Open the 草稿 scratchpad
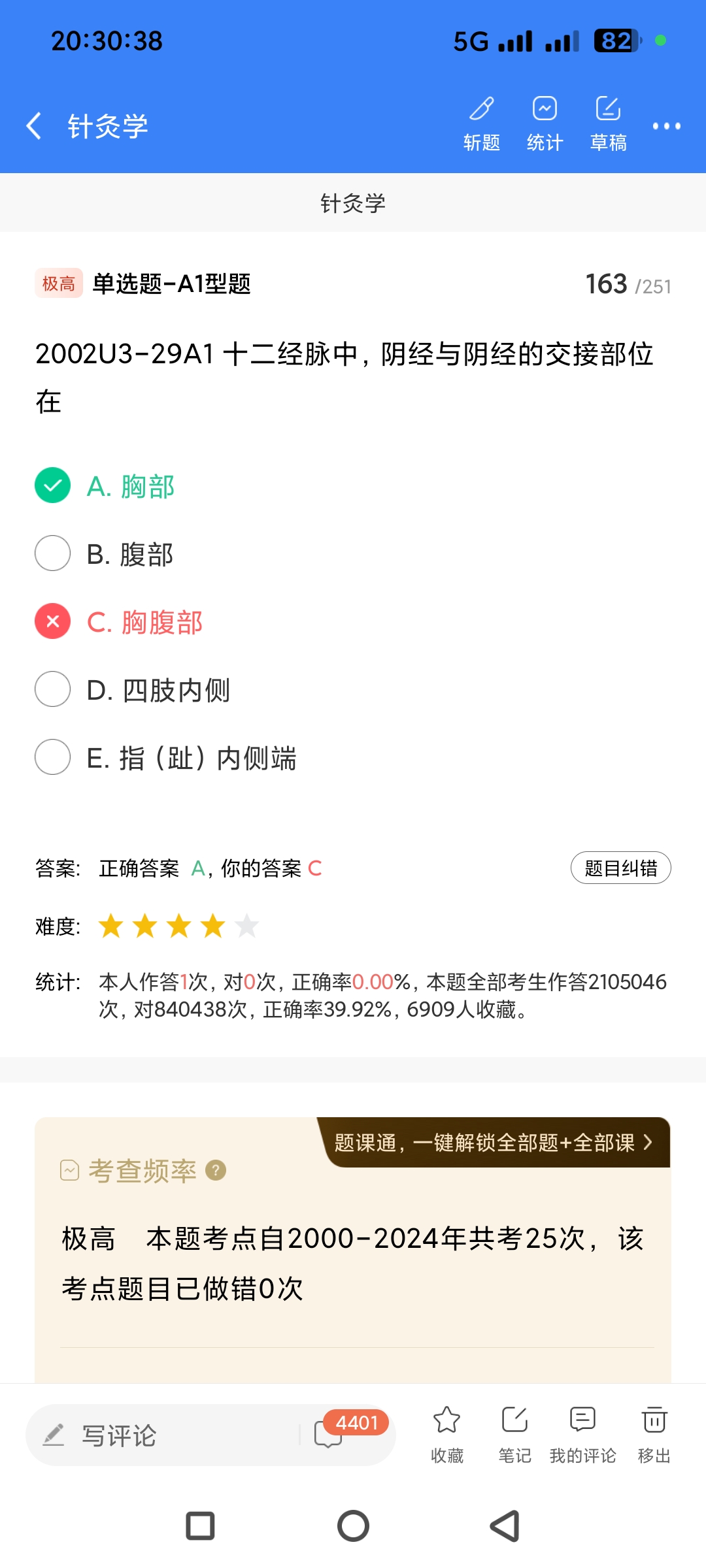Image resolution: width=706 pixels, height=1568 pixels. 608,123
